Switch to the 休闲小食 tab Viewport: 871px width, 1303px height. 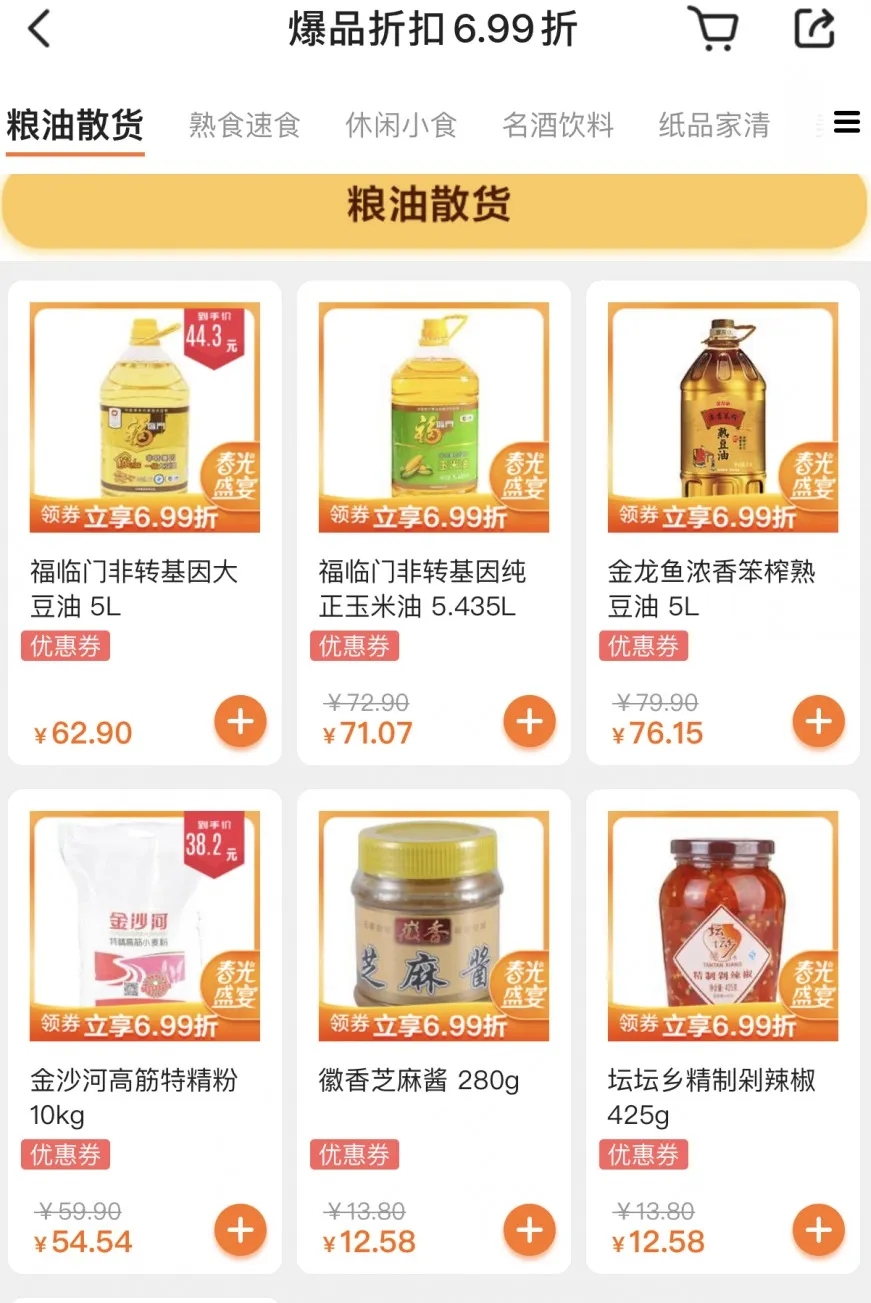401,125
